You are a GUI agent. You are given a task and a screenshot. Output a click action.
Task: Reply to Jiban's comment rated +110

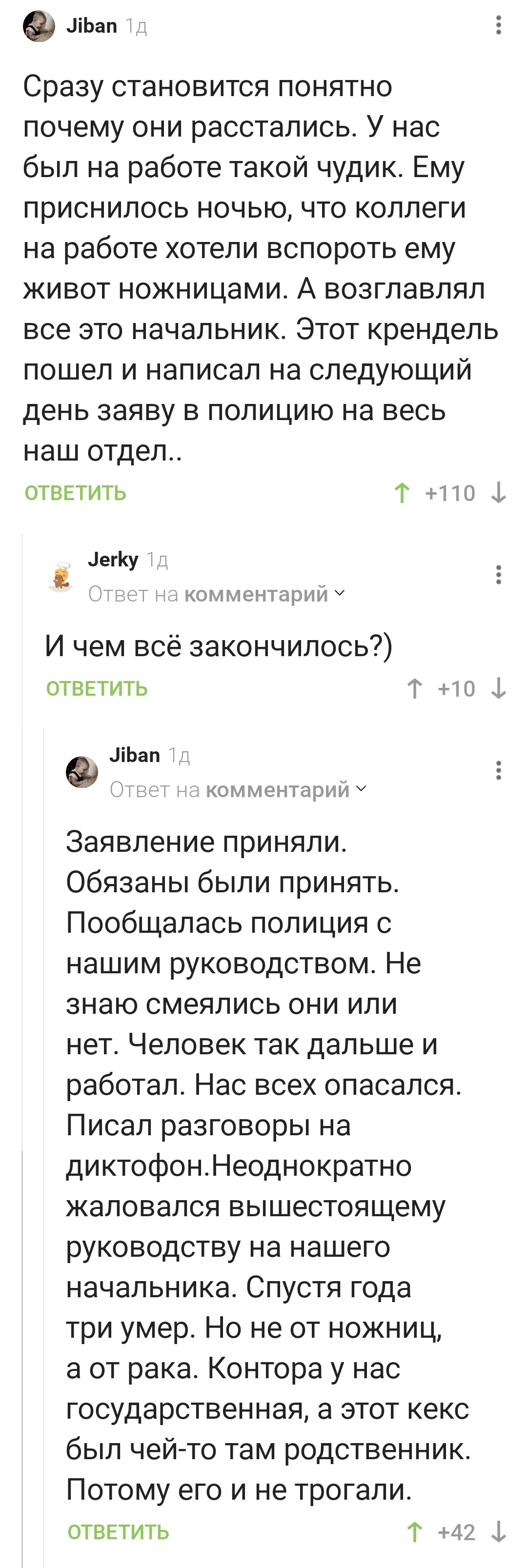pos(76,492)
